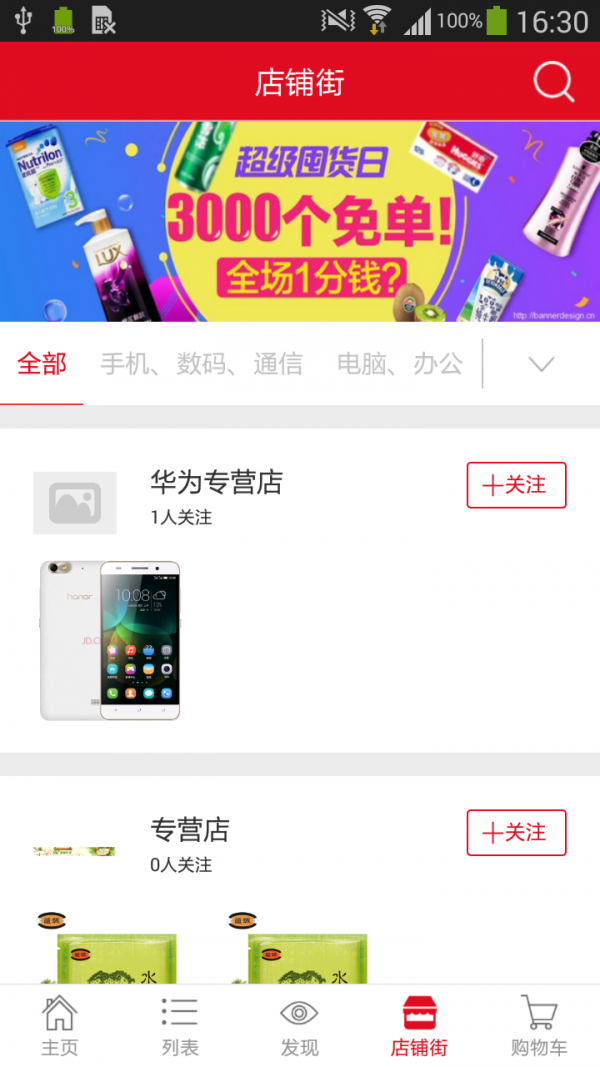Screen dimensions: 600x1067
Task: Open the search icon in the header
Action: 553,82
